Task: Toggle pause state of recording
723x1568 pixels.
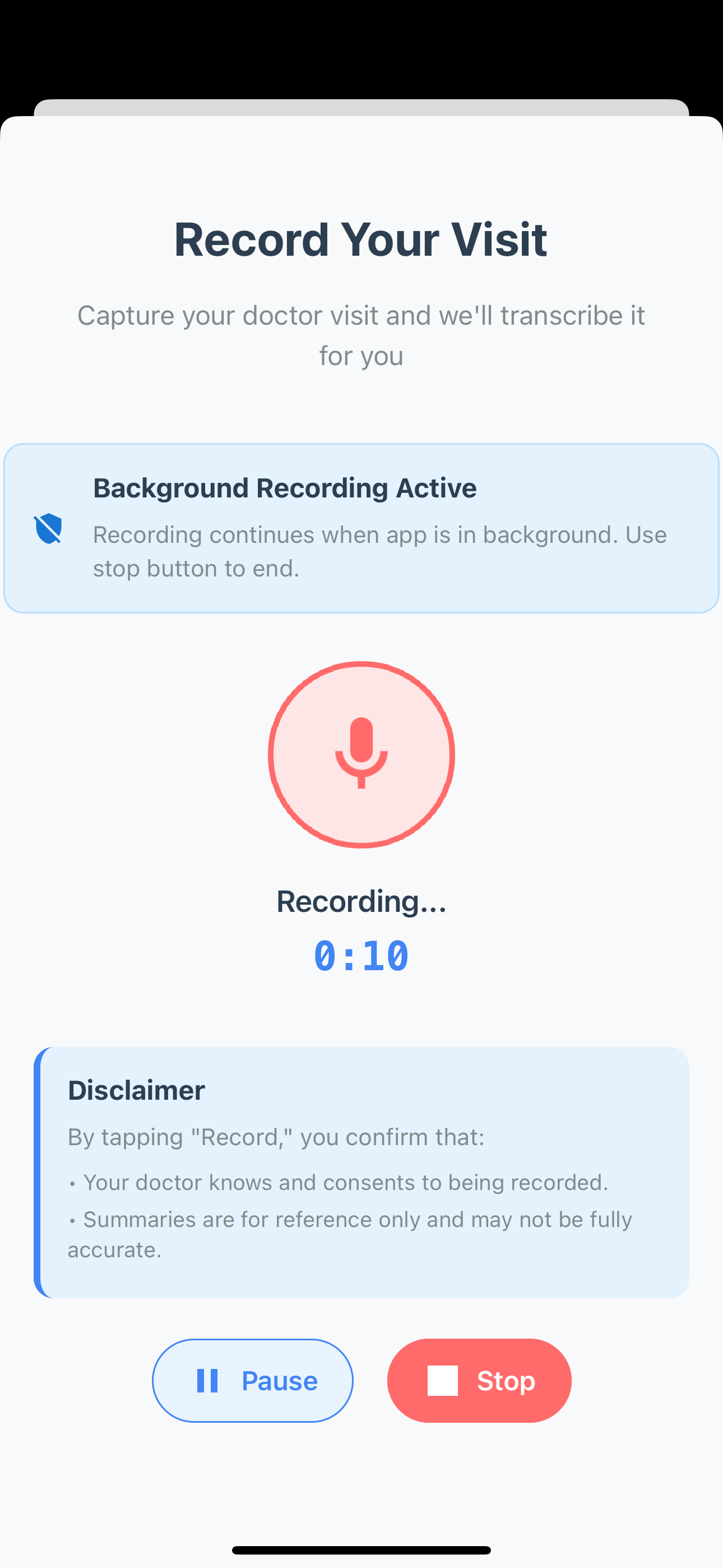Action: pyautogui.click(x=253, y=1381)
